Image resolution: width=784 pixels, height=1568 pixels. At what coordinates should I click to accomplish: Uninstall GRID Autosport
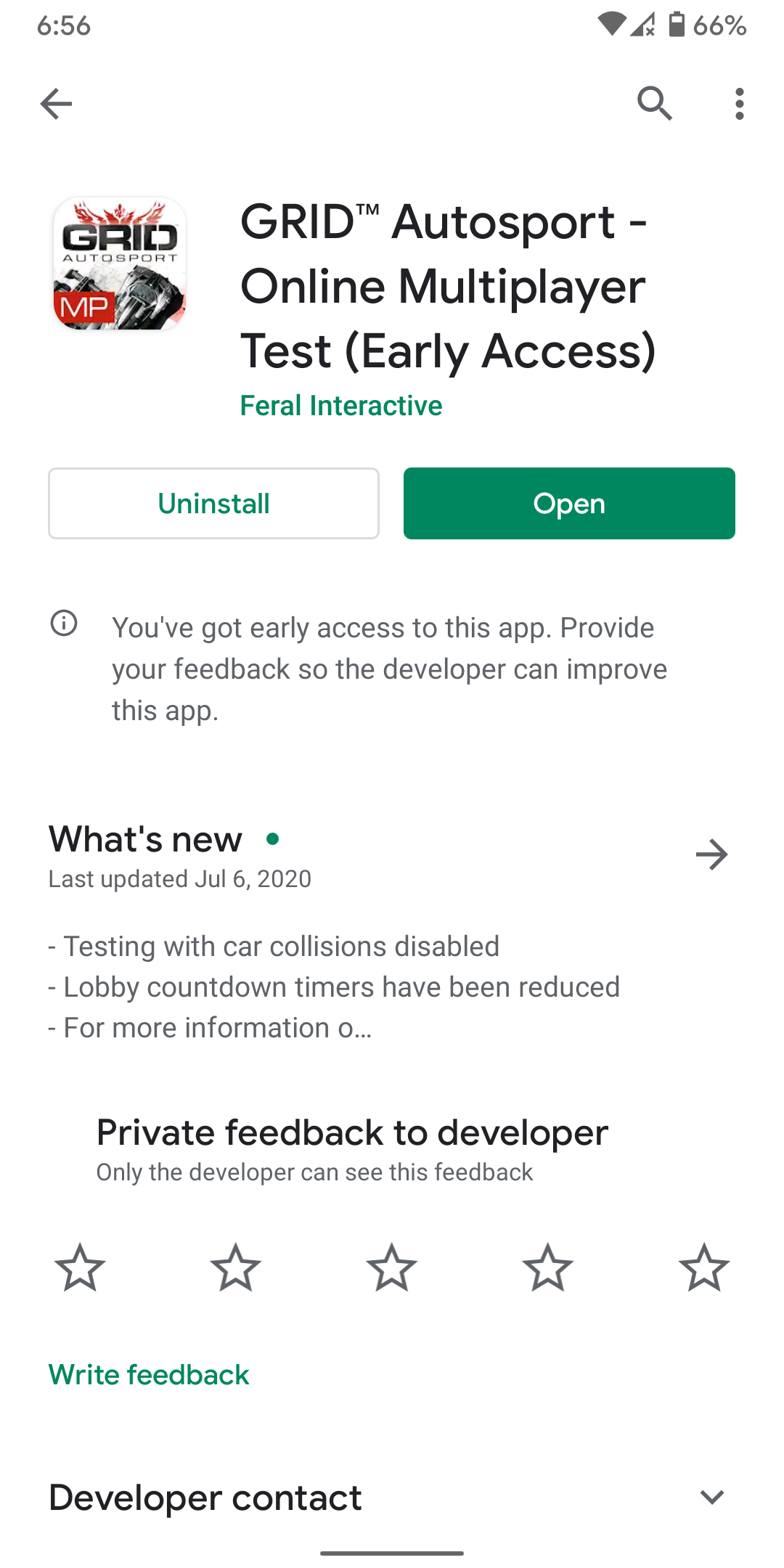[213, 503]
